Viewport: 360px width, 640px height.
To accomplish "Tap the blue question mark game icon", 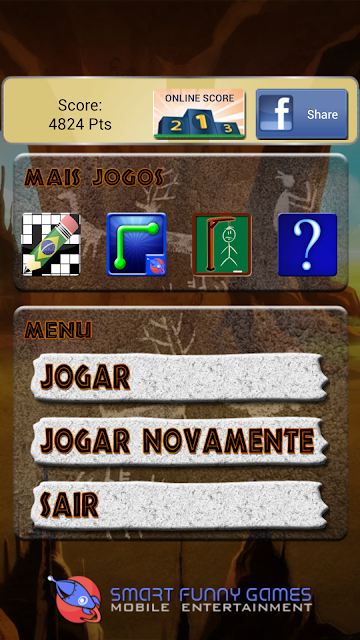I will 307,244.
